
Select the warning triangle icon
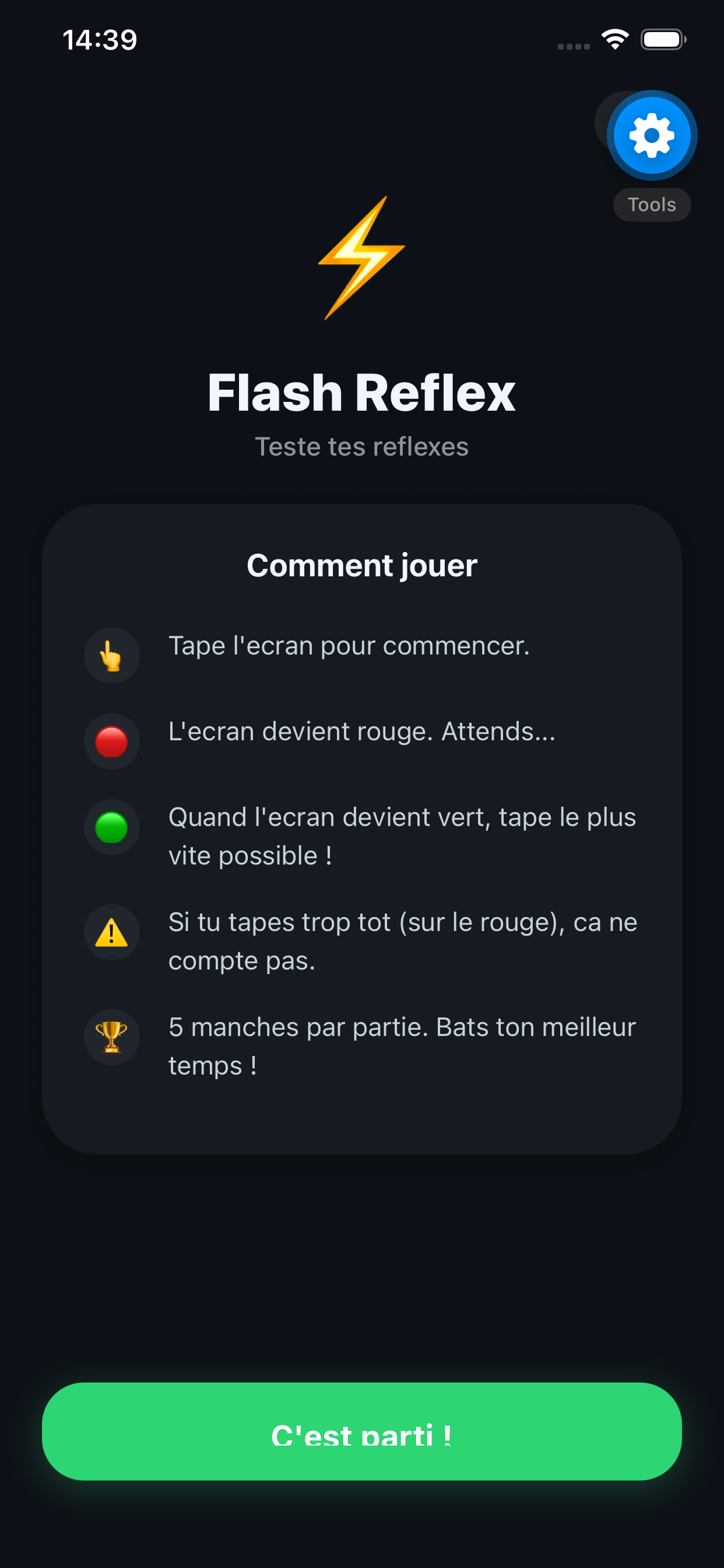(x=111, y=932)
